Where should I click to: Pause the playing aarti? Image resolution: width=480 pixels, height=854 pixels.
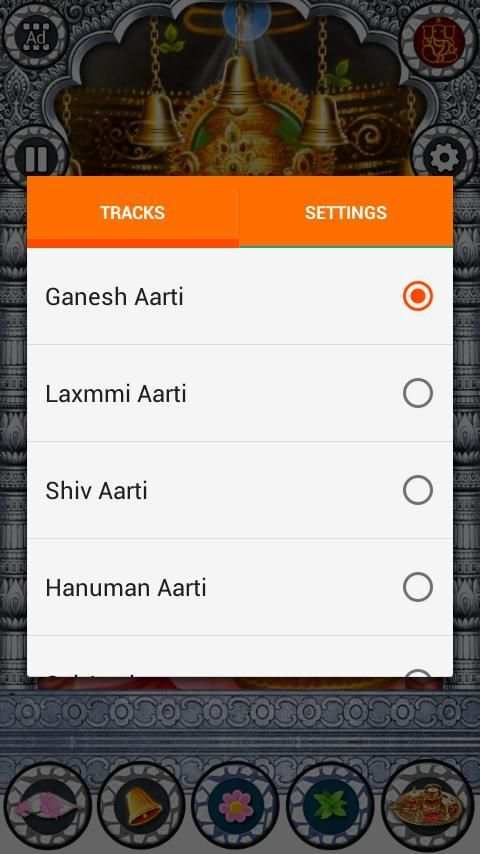36,158
